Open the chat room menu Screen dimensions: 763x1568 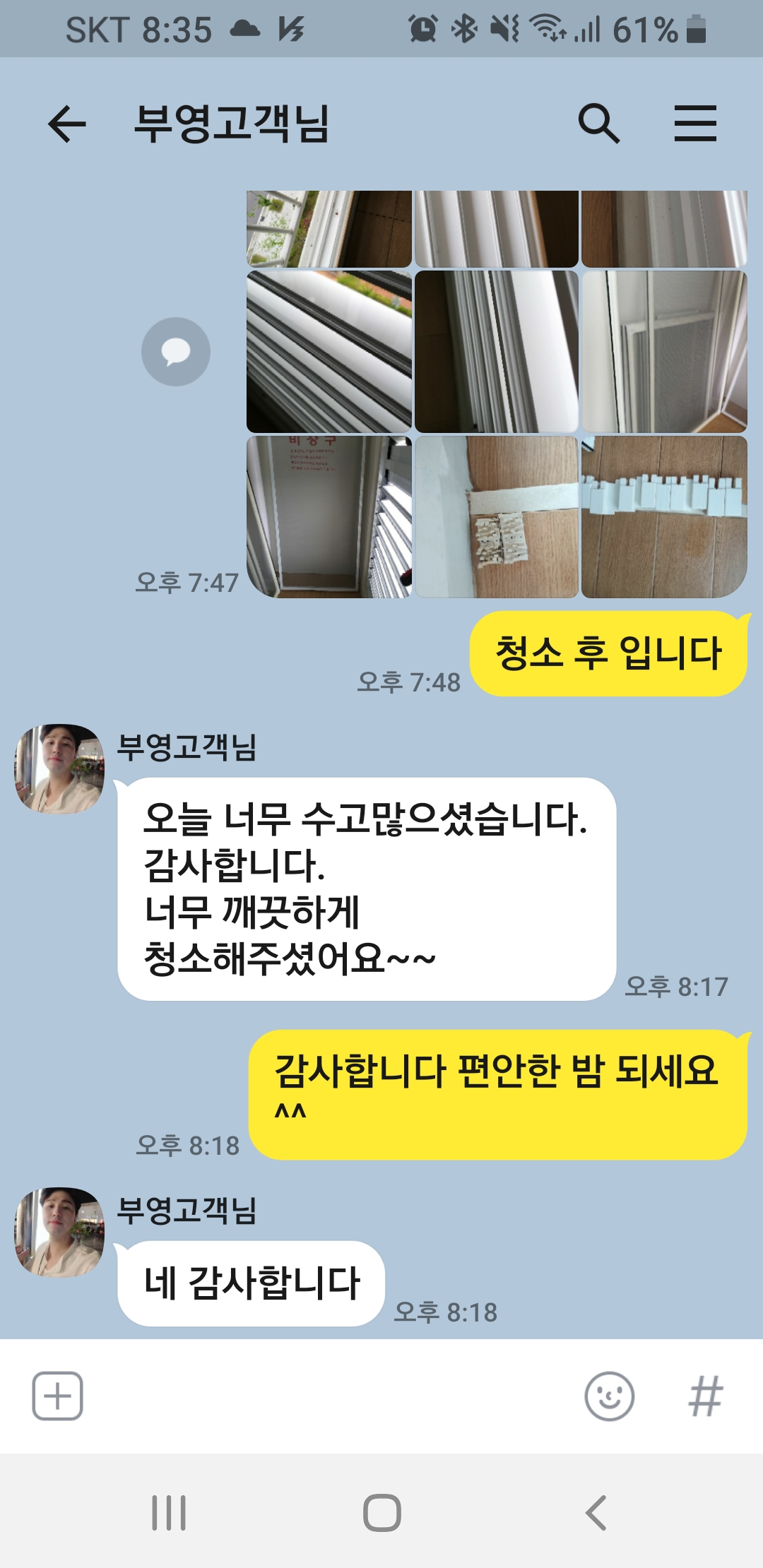click(x=695, y=124)
